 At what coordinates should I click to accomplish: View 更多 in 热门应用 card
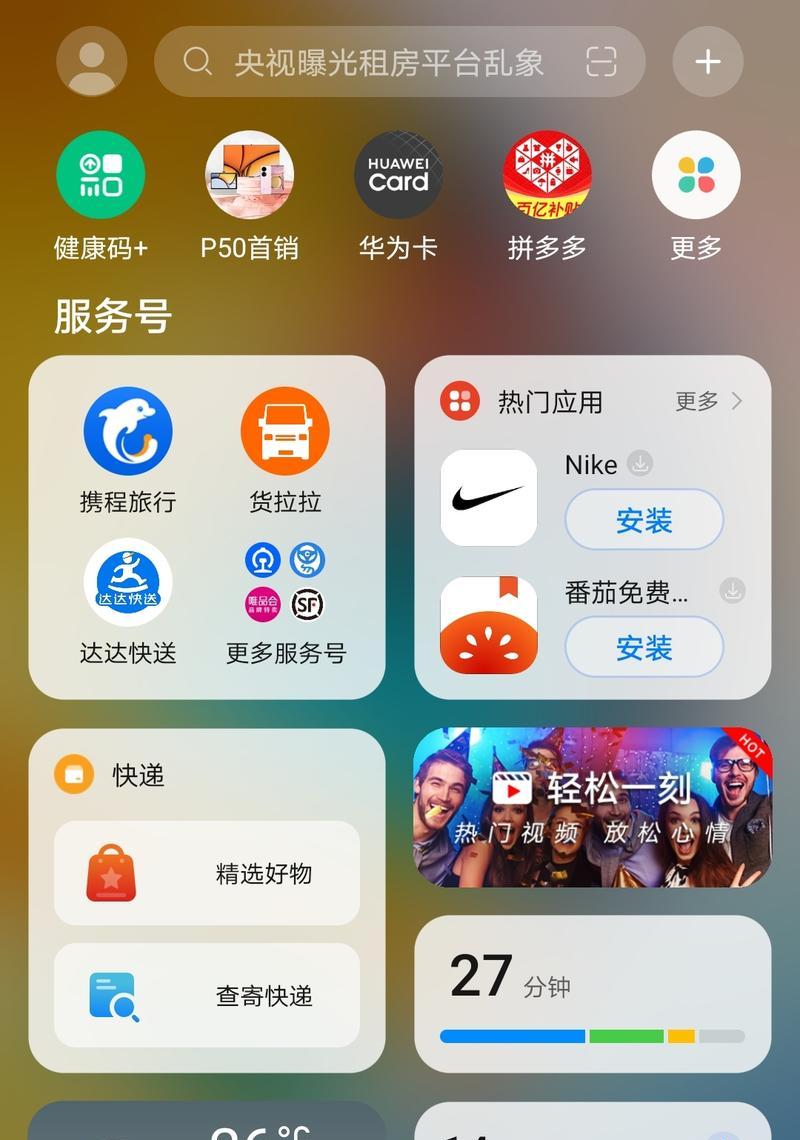coord(708,401)
